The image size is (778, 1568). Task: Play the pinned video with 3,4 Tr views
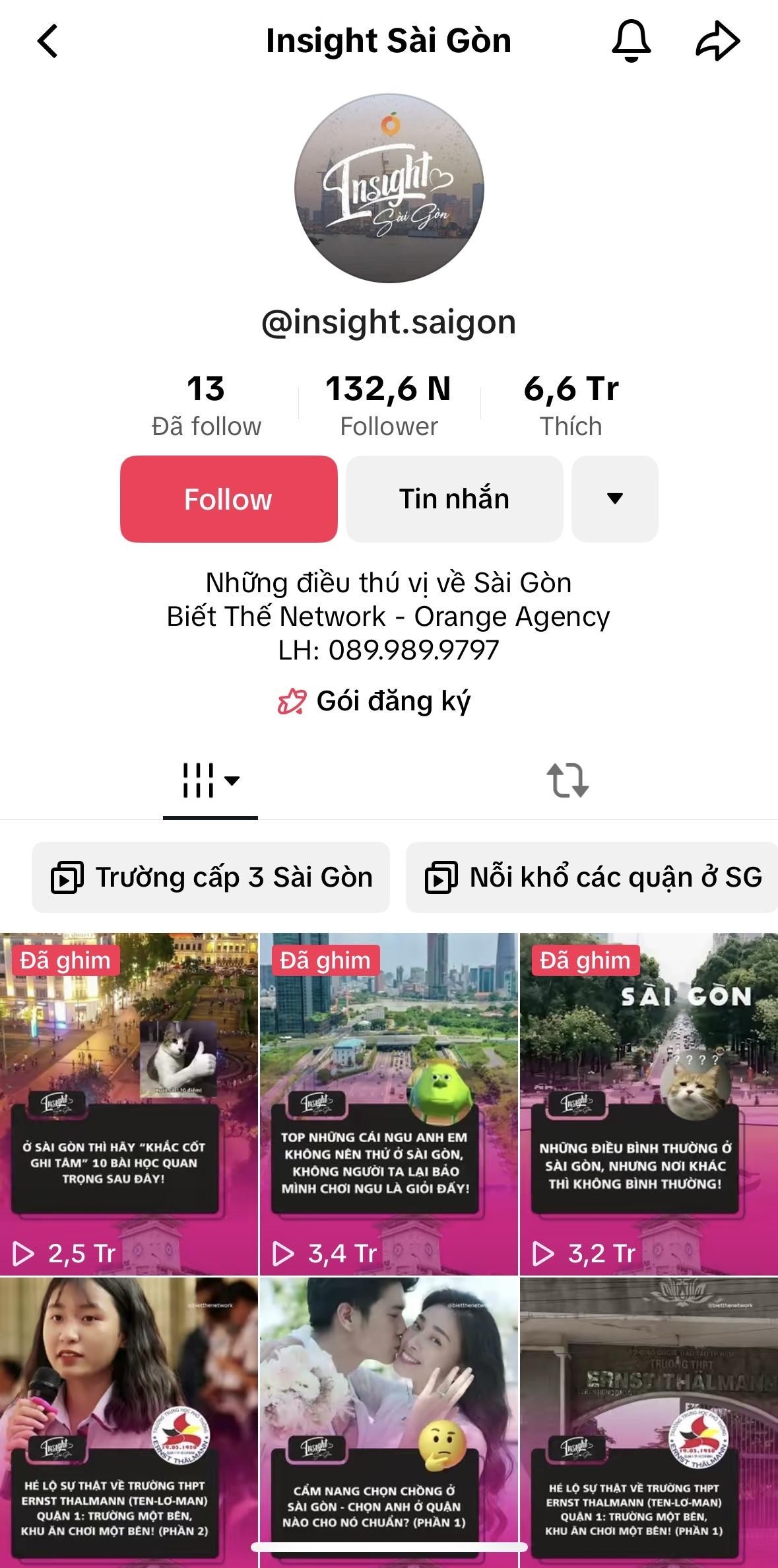pos(389,1103)
